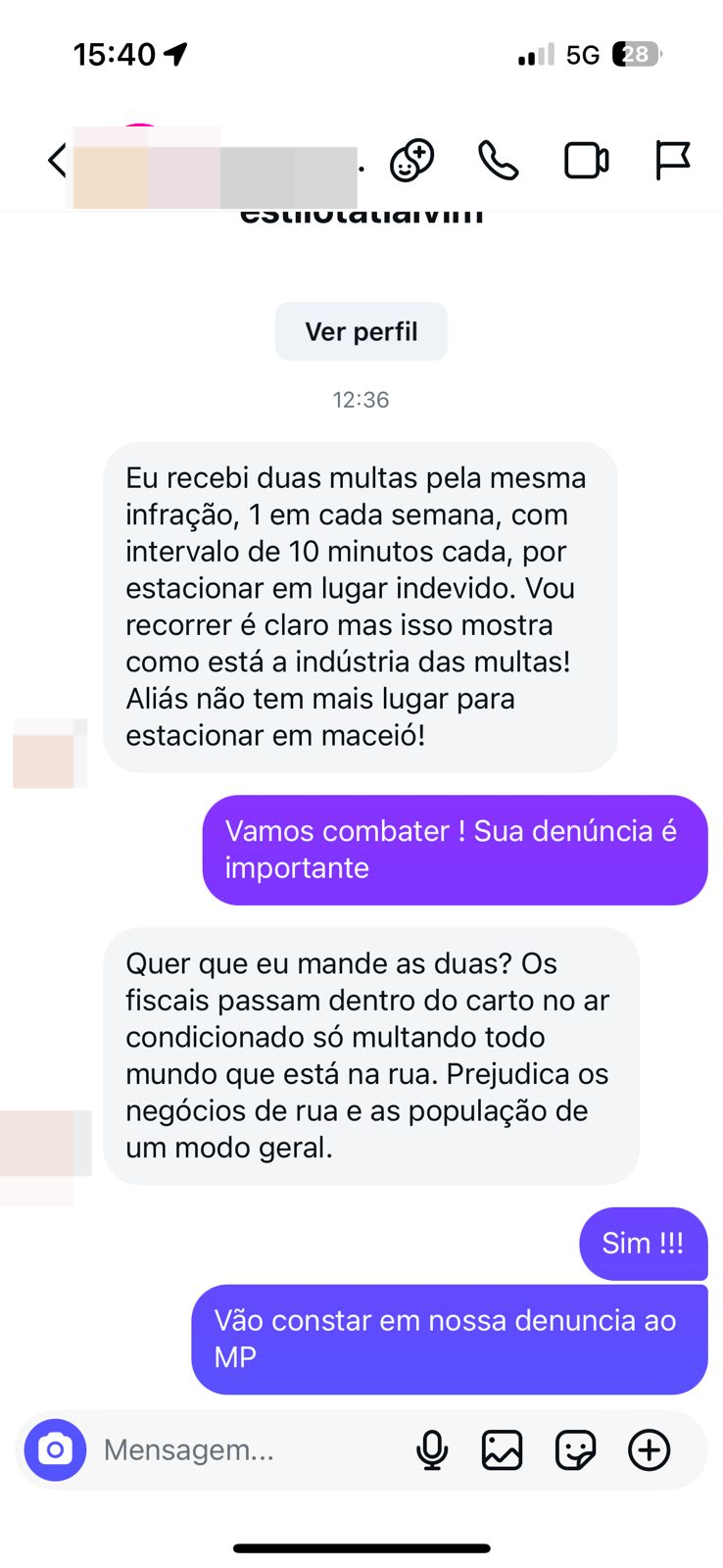This screenshot has width=723, height=1568.
Task: Open the camera from message bar
Action: [x=55, y=1449]
